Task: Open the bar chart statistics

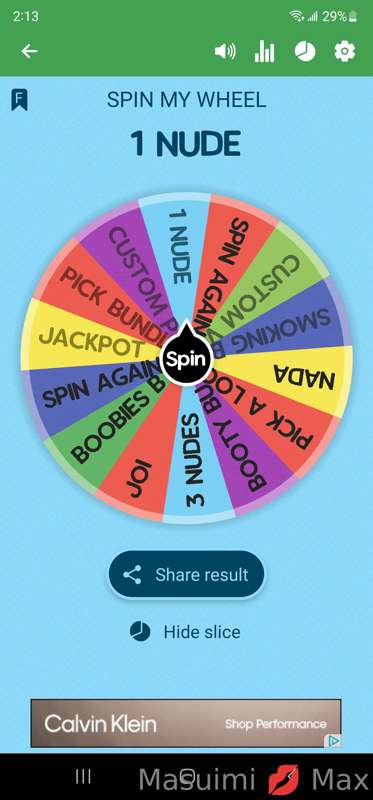Action: click(264, 52)
